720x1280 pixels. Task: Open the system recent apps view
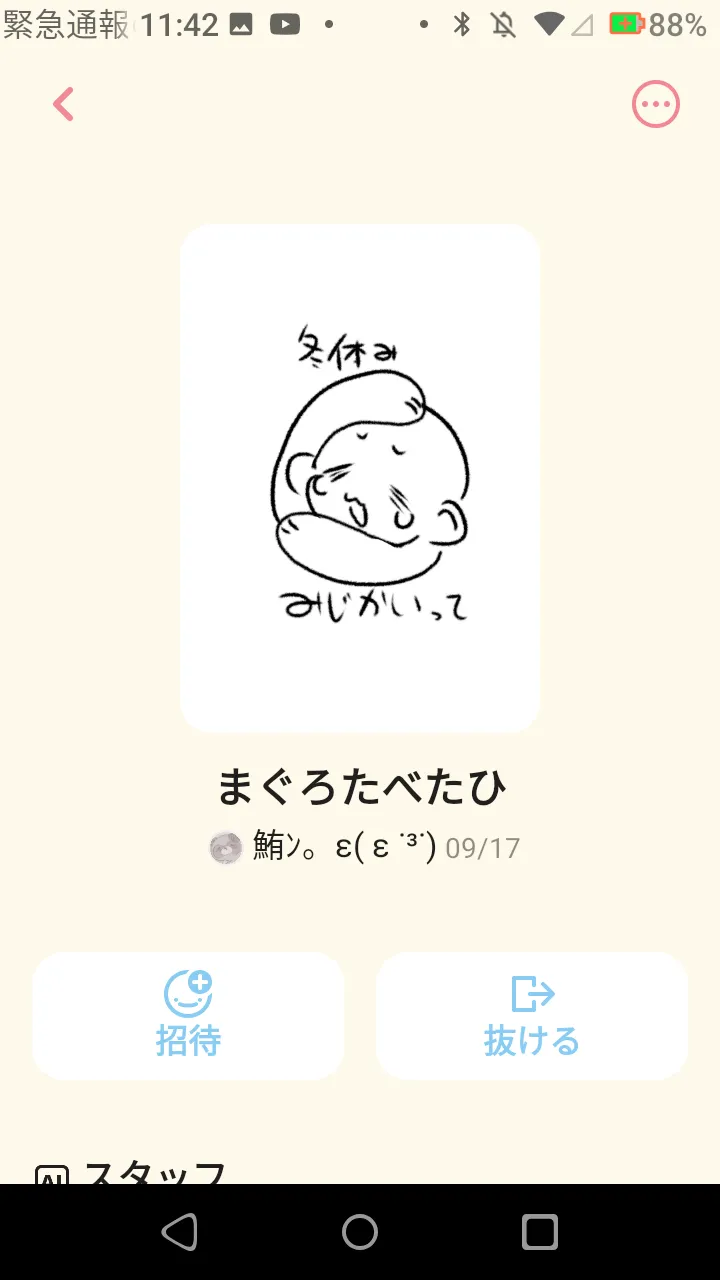pyautogui.click(x=540, y=1232)
